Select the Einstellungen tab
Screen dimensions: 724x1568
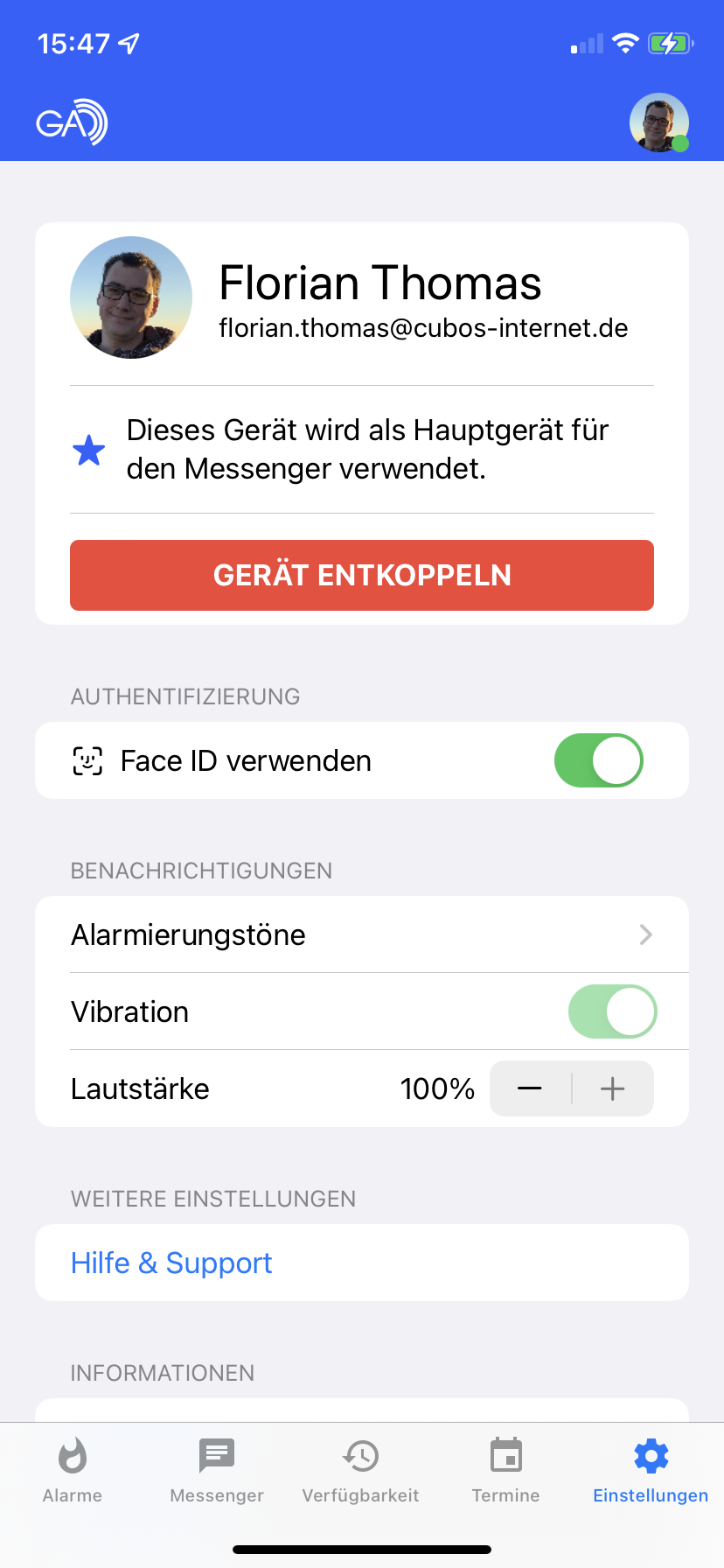point(651,1472)
